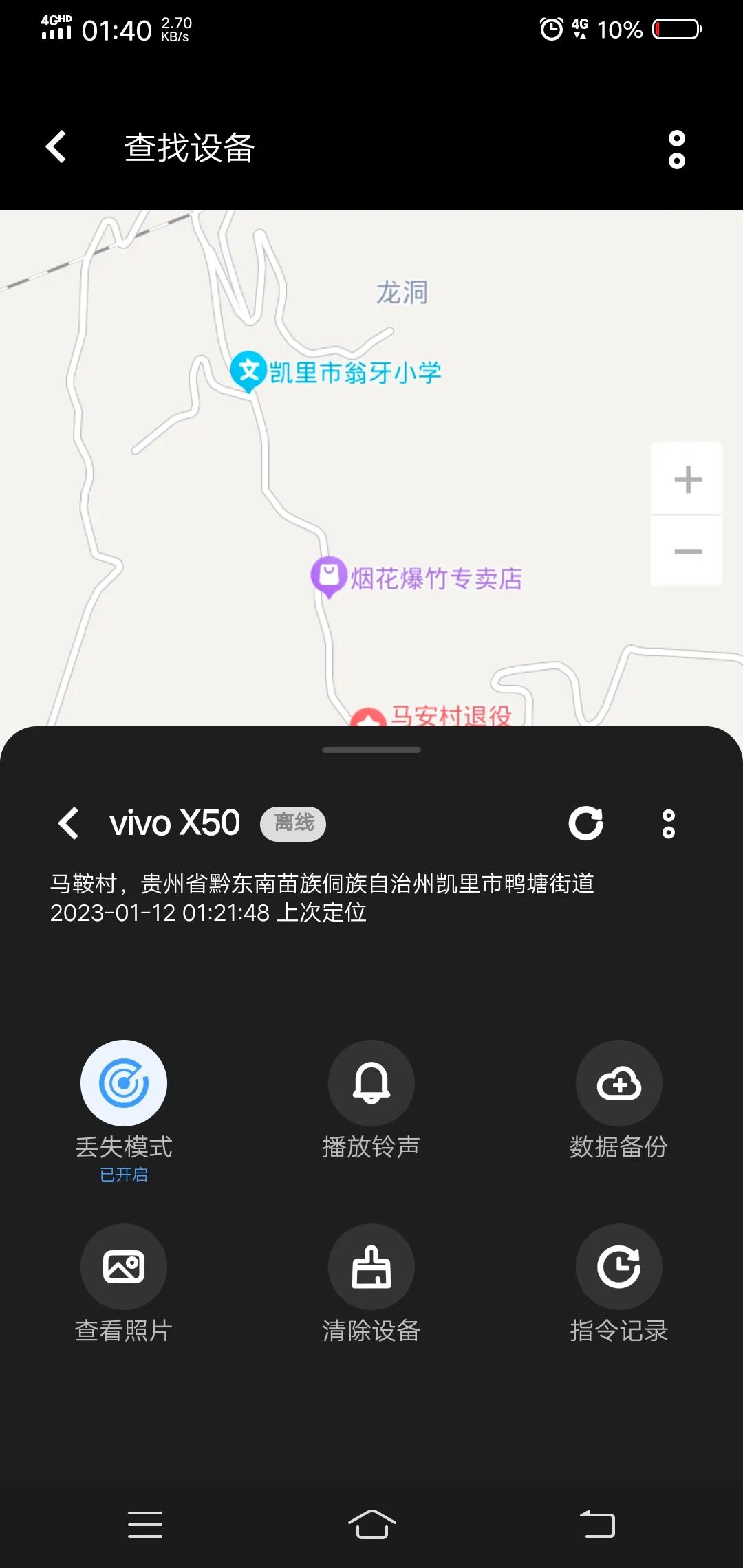Refresh the vivo X50 location
Viewport: 743px width, 1568px height.
pyautogui.click(x=585, y=823)
